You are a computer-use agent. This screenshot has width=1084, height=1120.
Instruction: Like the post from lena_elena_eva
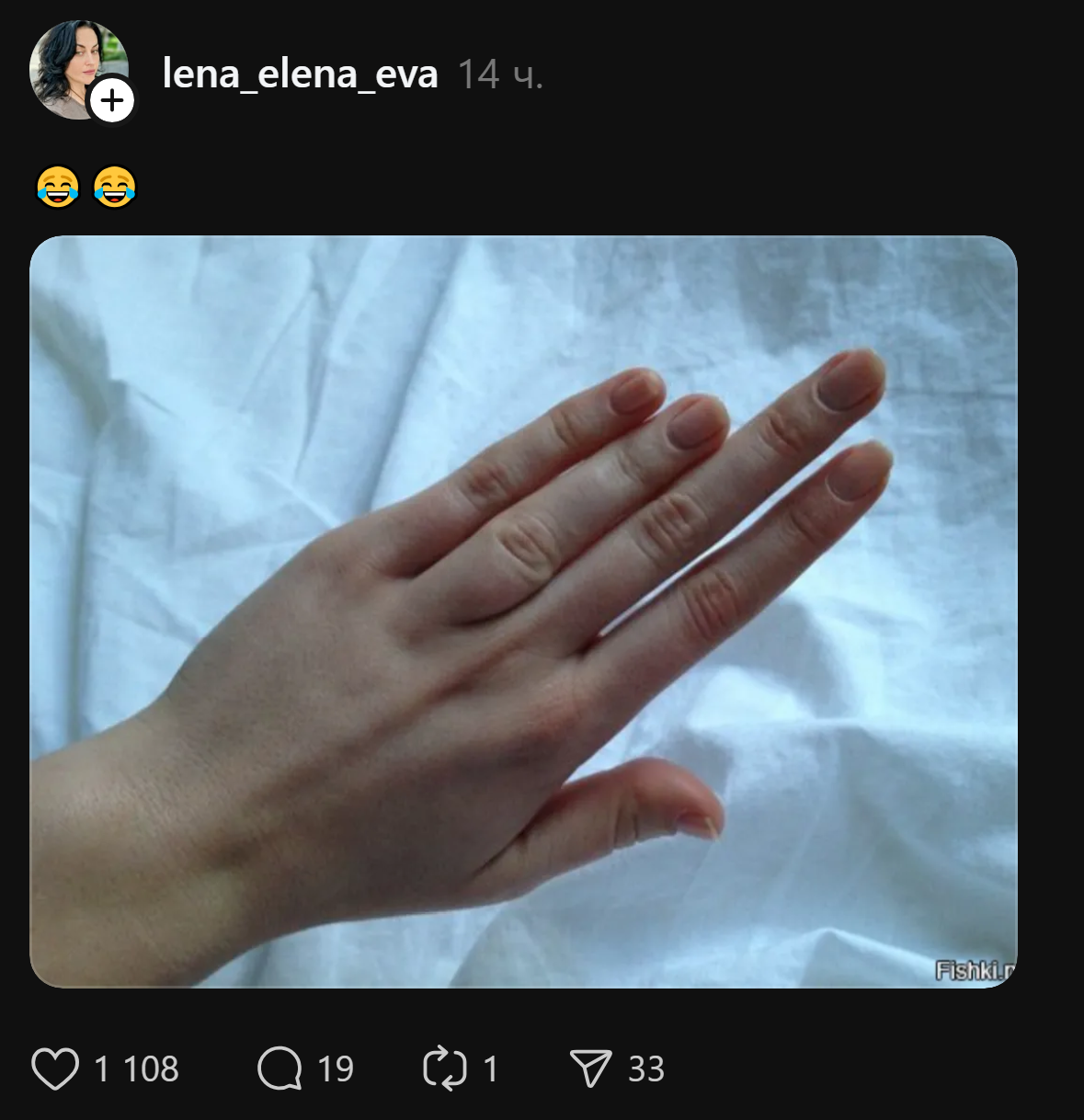click(55, 1069)
